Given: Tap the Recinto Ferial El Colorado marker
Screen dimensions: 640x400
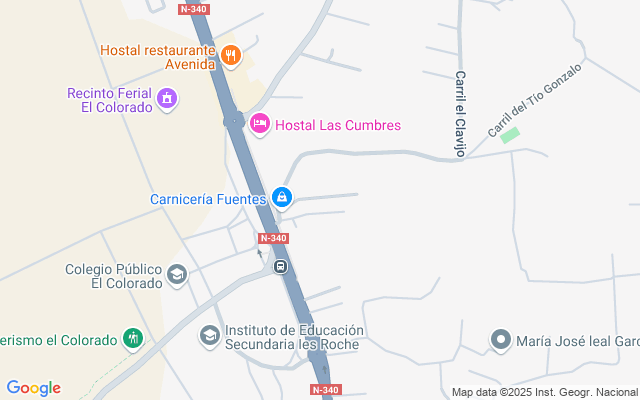Looking at the screenshot, I should click(x=167, y=98).
